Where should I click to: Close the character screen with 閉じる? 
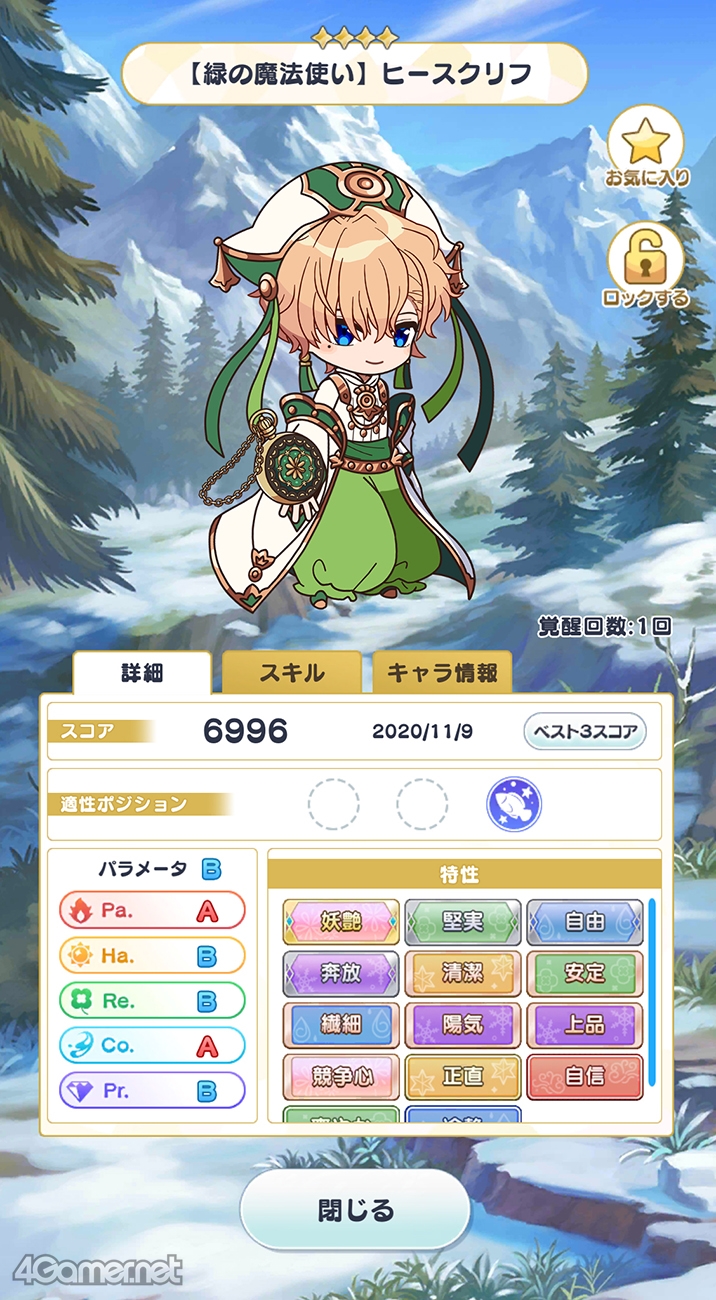pyautogui.click(x=355, y=1210)
